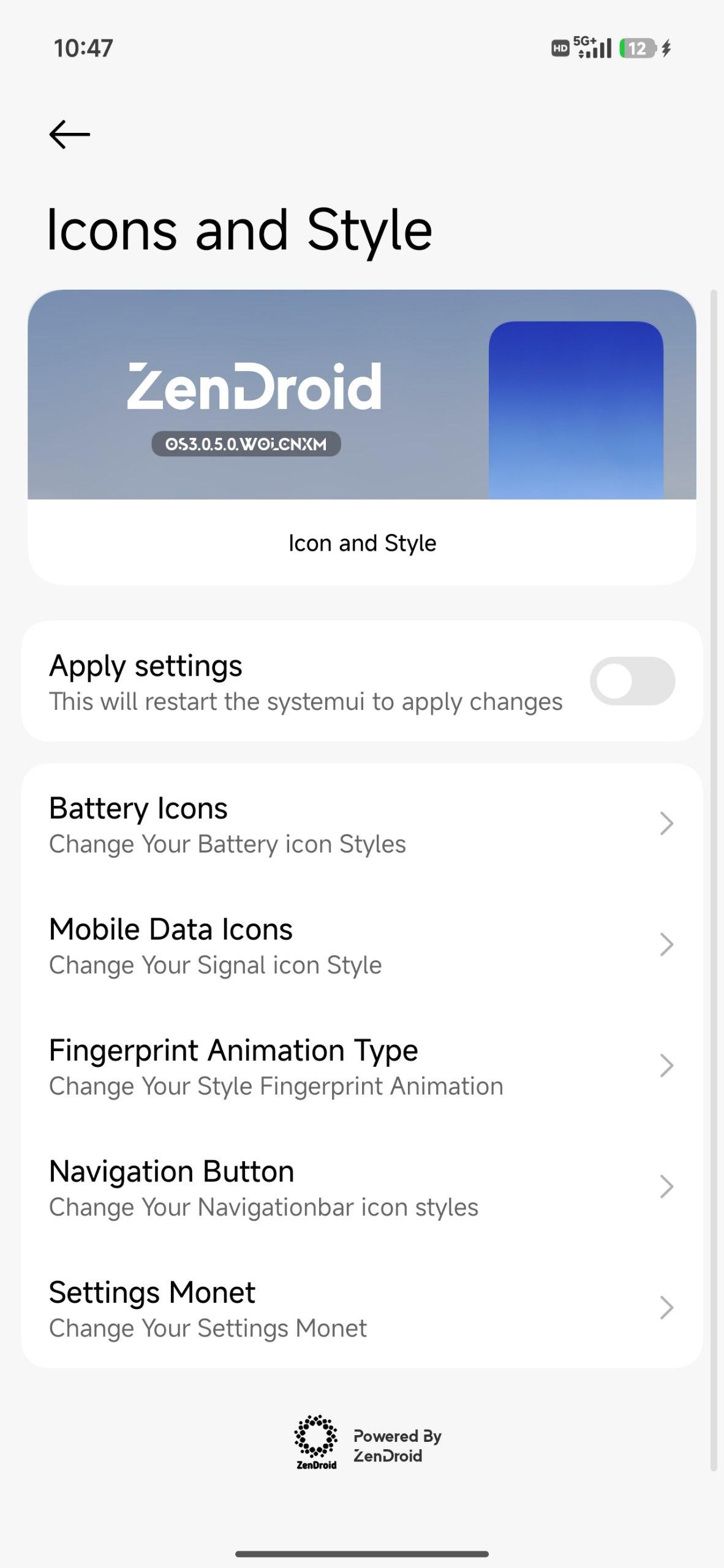Screen dimensions: 724x1568
Task: Open Mobile Data Icons options
Action: (x=361, y=945)
